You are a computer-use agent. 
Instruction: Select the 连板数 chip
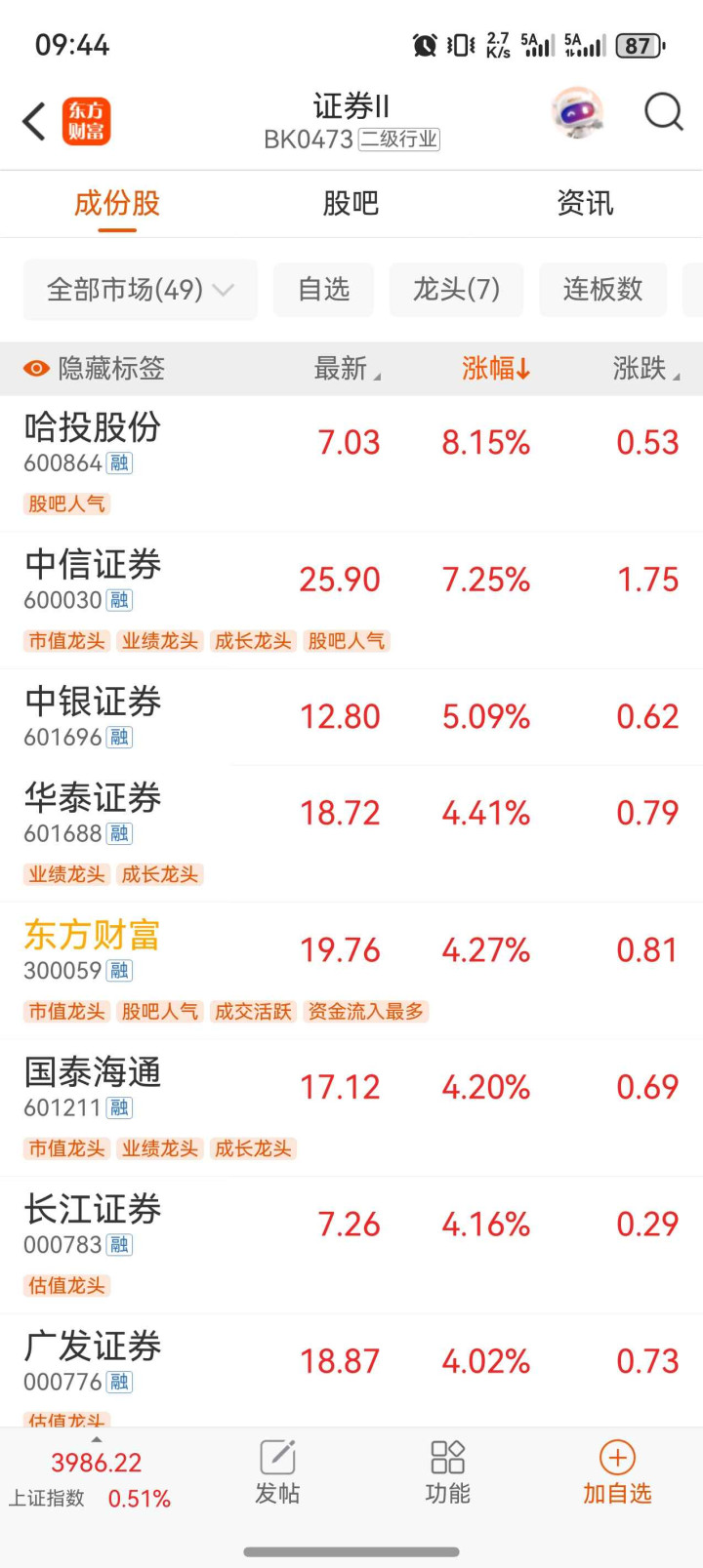point(602,289)
